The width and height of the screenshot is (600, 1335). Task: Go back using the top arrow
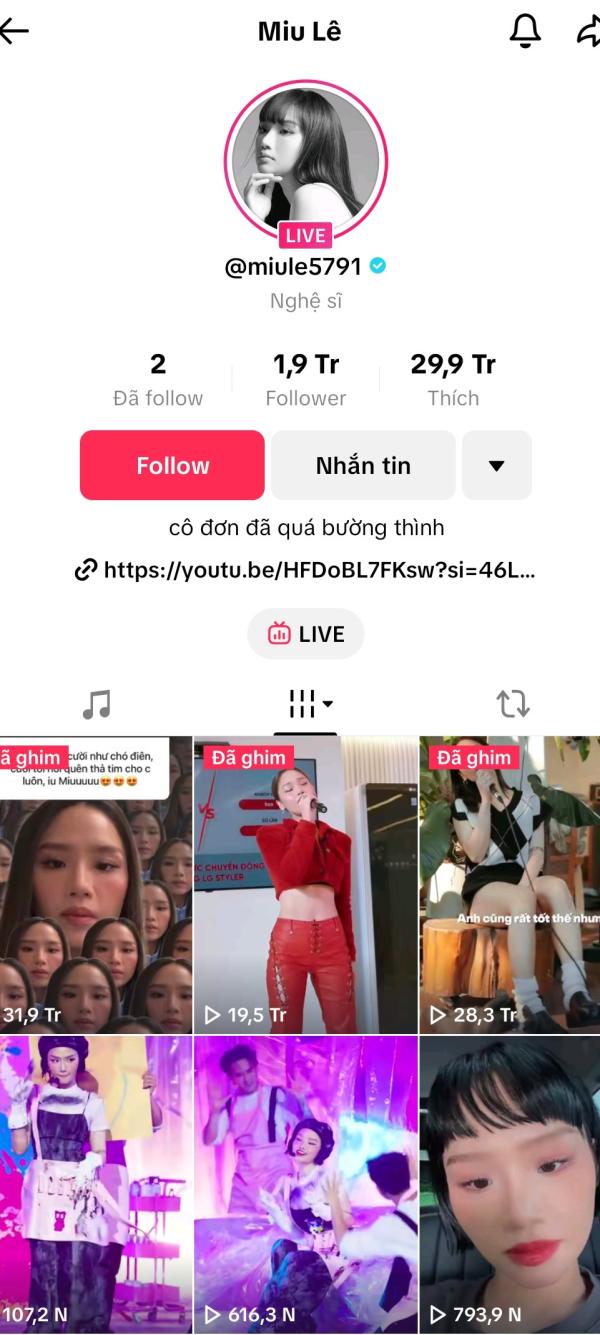pyautogui.click(x=14, y=32)
